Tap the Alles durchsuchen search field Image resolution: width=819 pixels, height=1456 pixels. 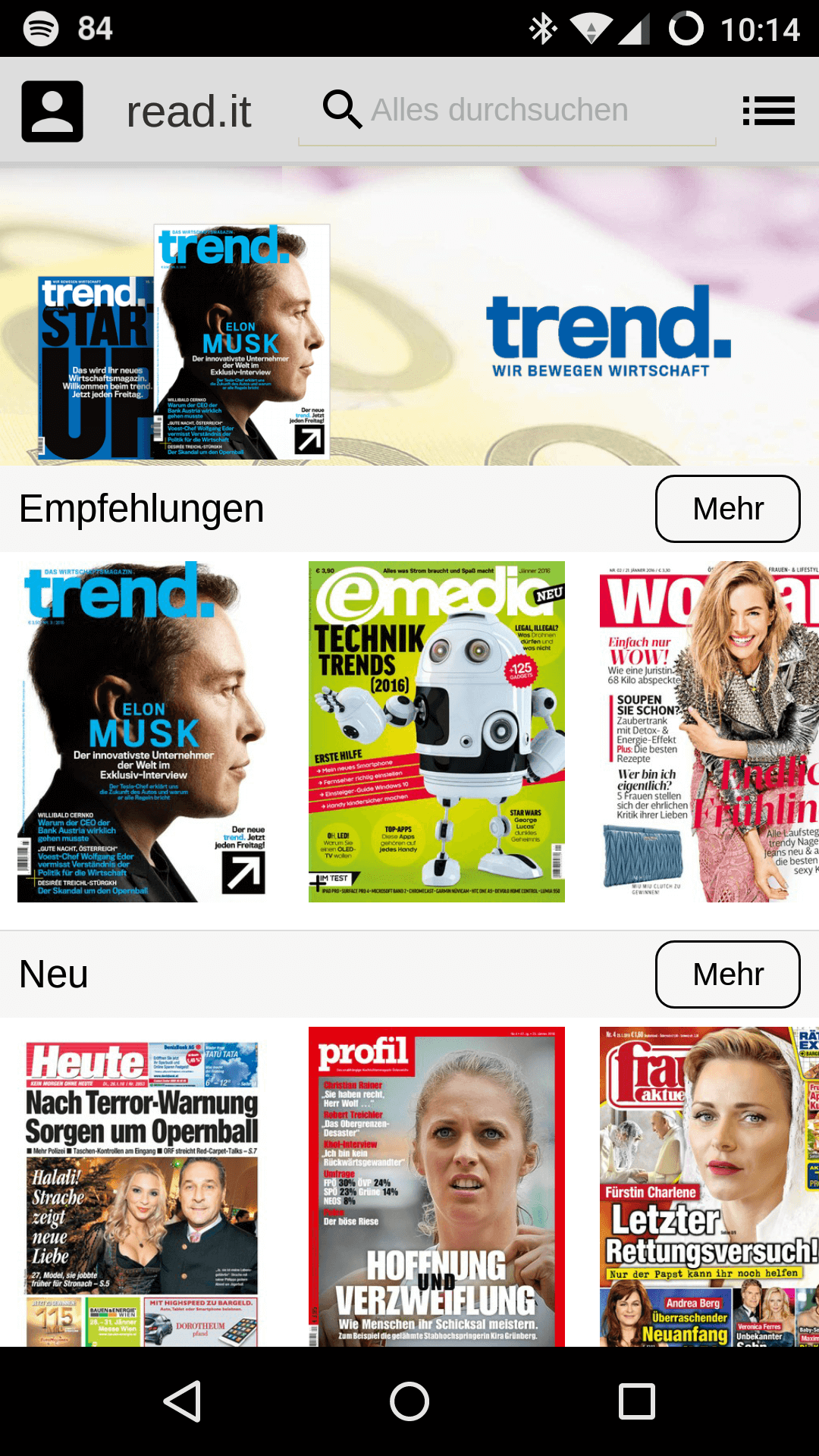click(507, 111)
